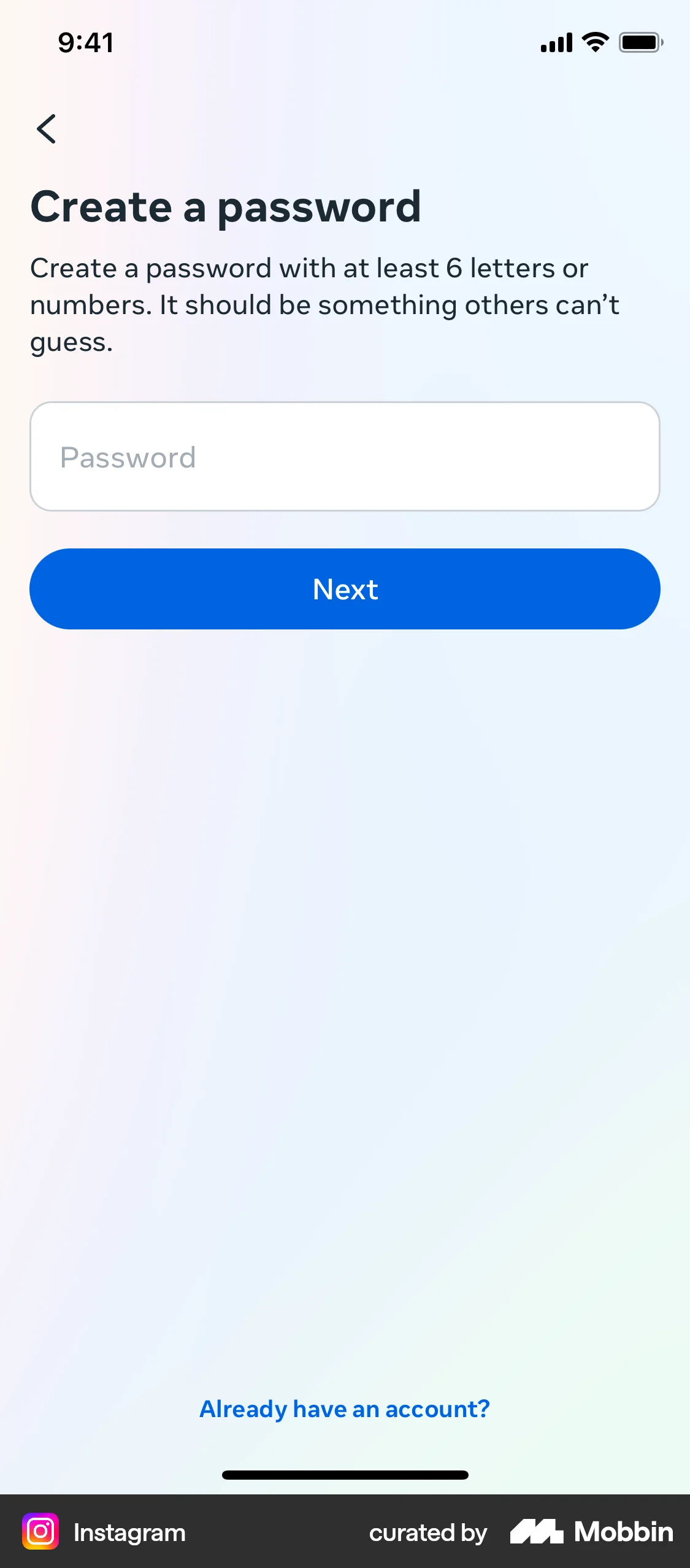
Task: Click inside the Password field
Action: (345, 456)
